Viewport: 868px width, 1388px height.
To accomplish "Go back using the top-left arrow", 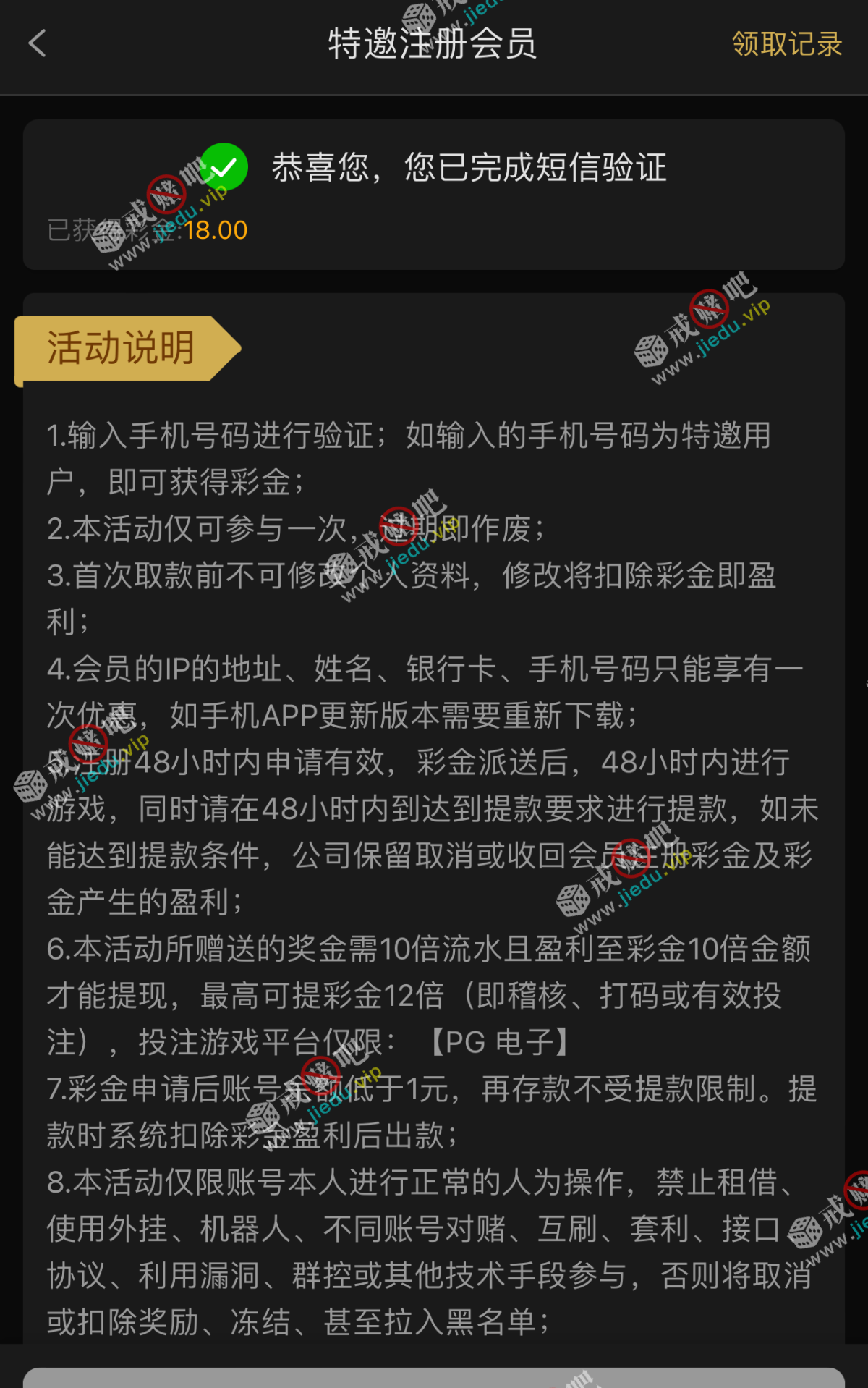I will point(38,43).
